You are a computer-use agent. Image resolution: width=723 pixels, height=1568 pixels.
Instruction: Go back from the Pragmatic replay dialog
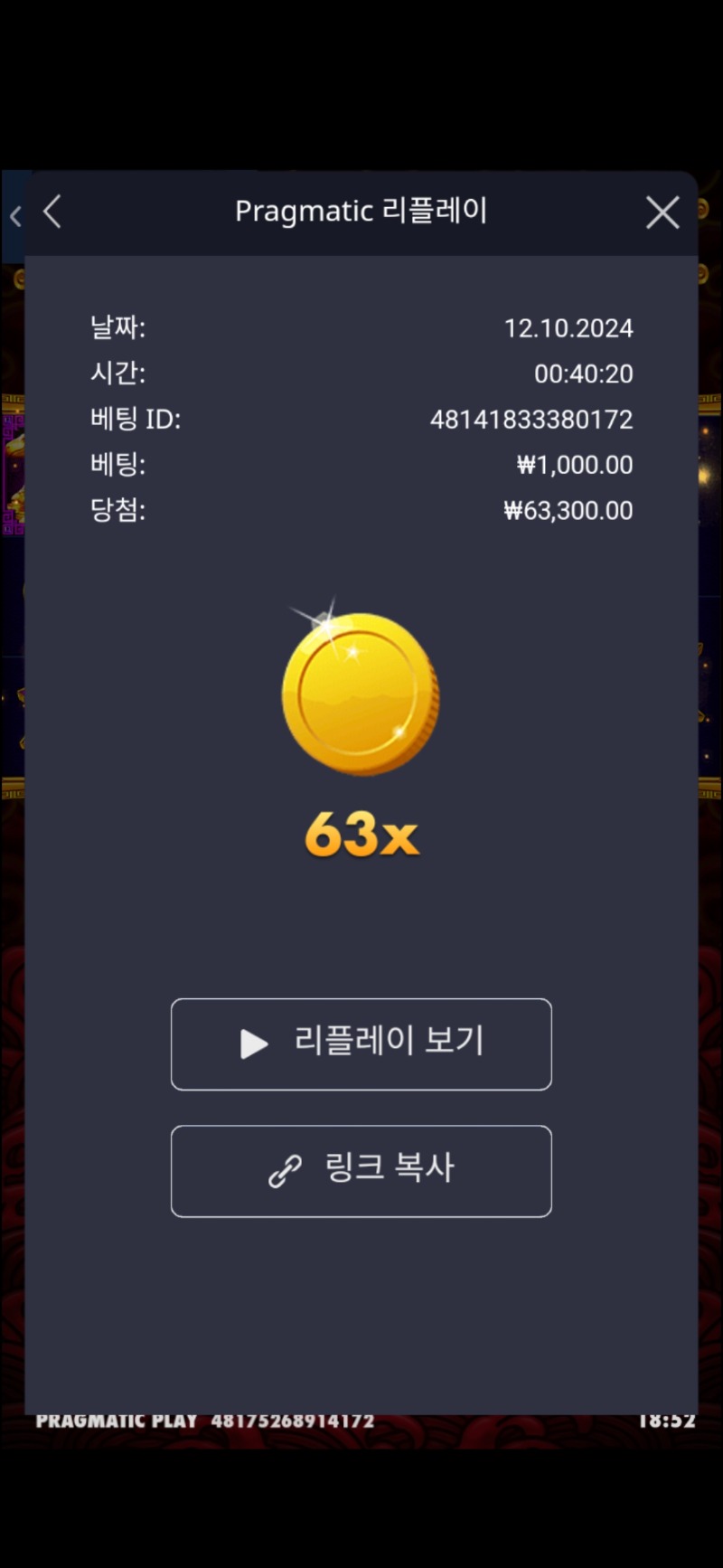52,213
